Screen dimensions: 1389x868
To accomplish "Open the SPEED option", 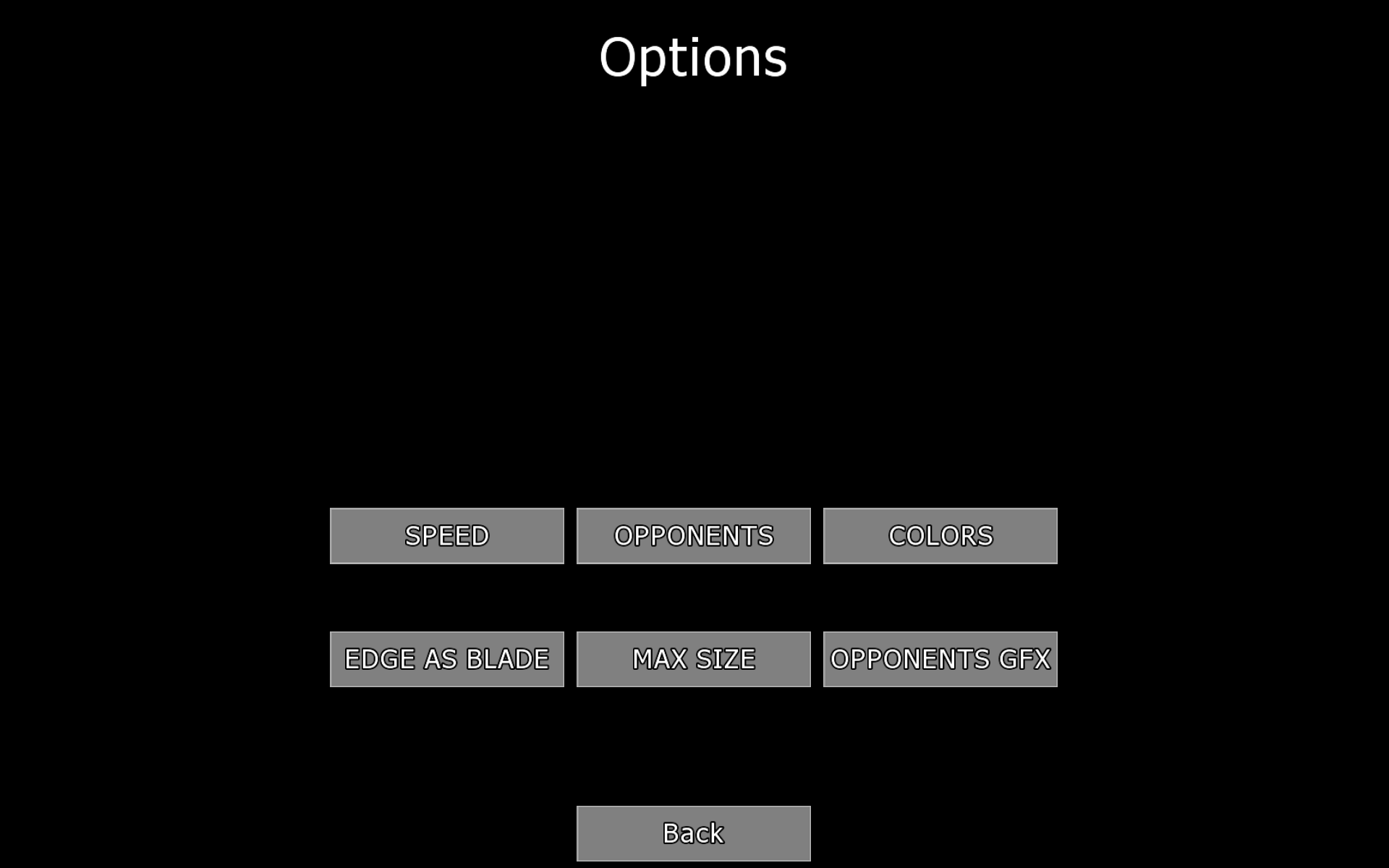I will (446, 536).
